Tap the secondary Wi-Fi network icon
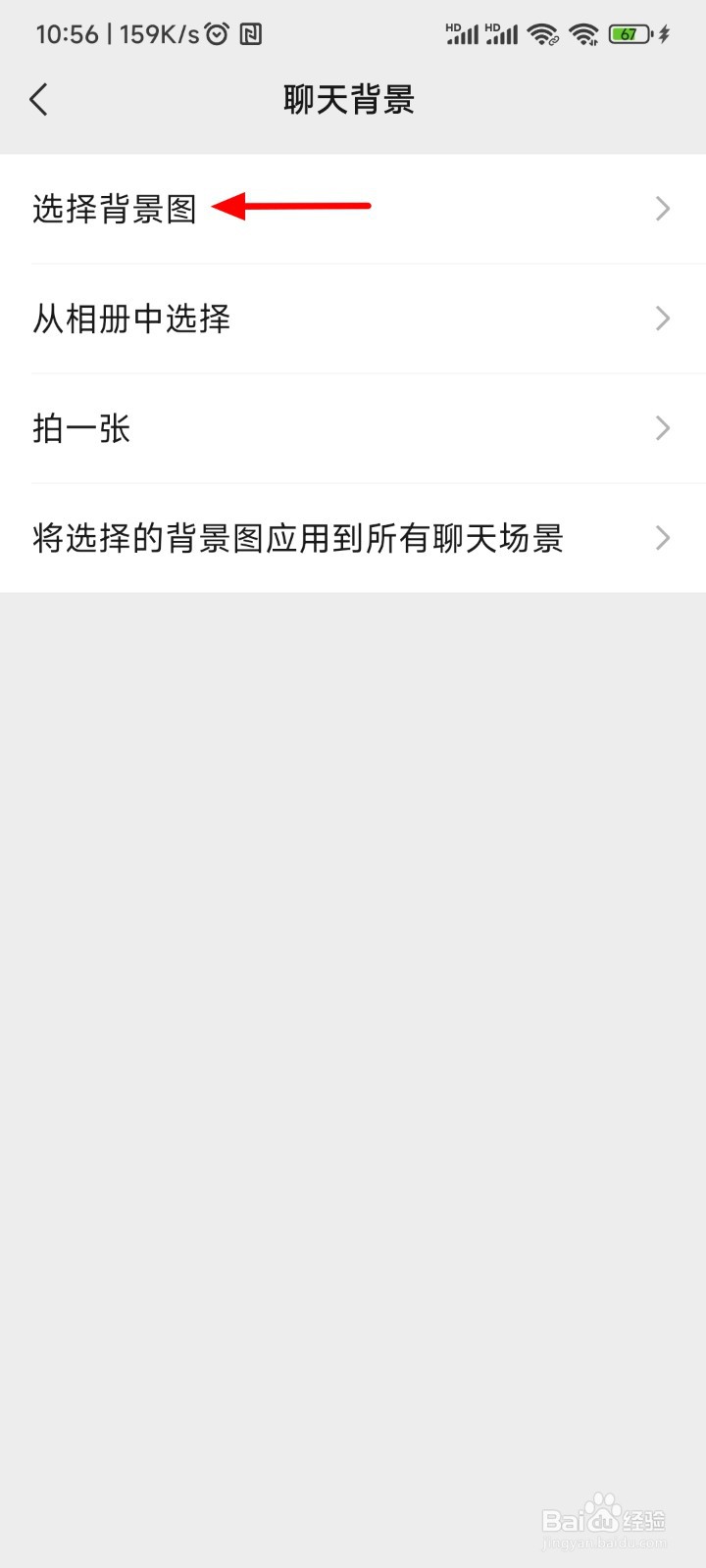This screenshot has width=706, height=1568. pyautogui.click(x=585, y=35)
